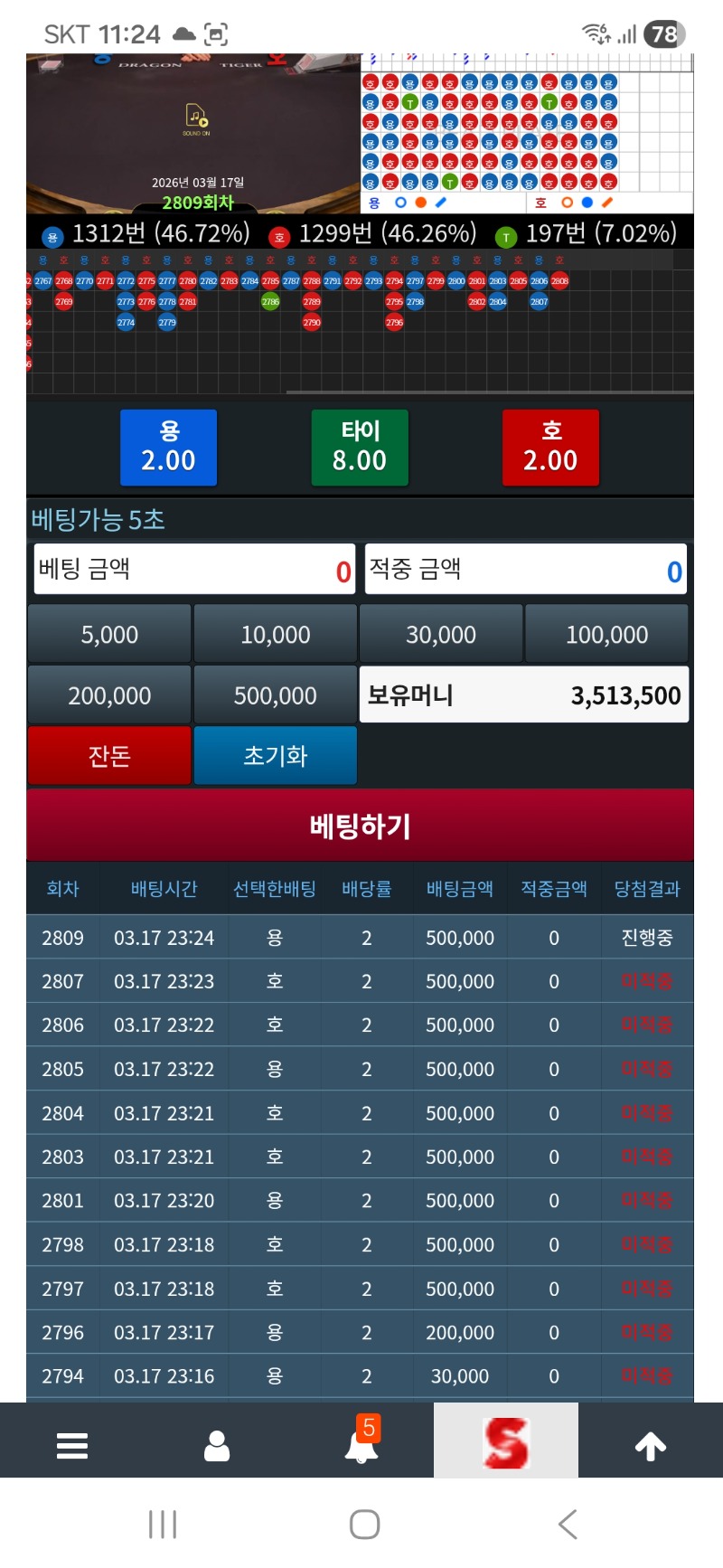Open the profile icon in bottom bar

point(217,1445)
